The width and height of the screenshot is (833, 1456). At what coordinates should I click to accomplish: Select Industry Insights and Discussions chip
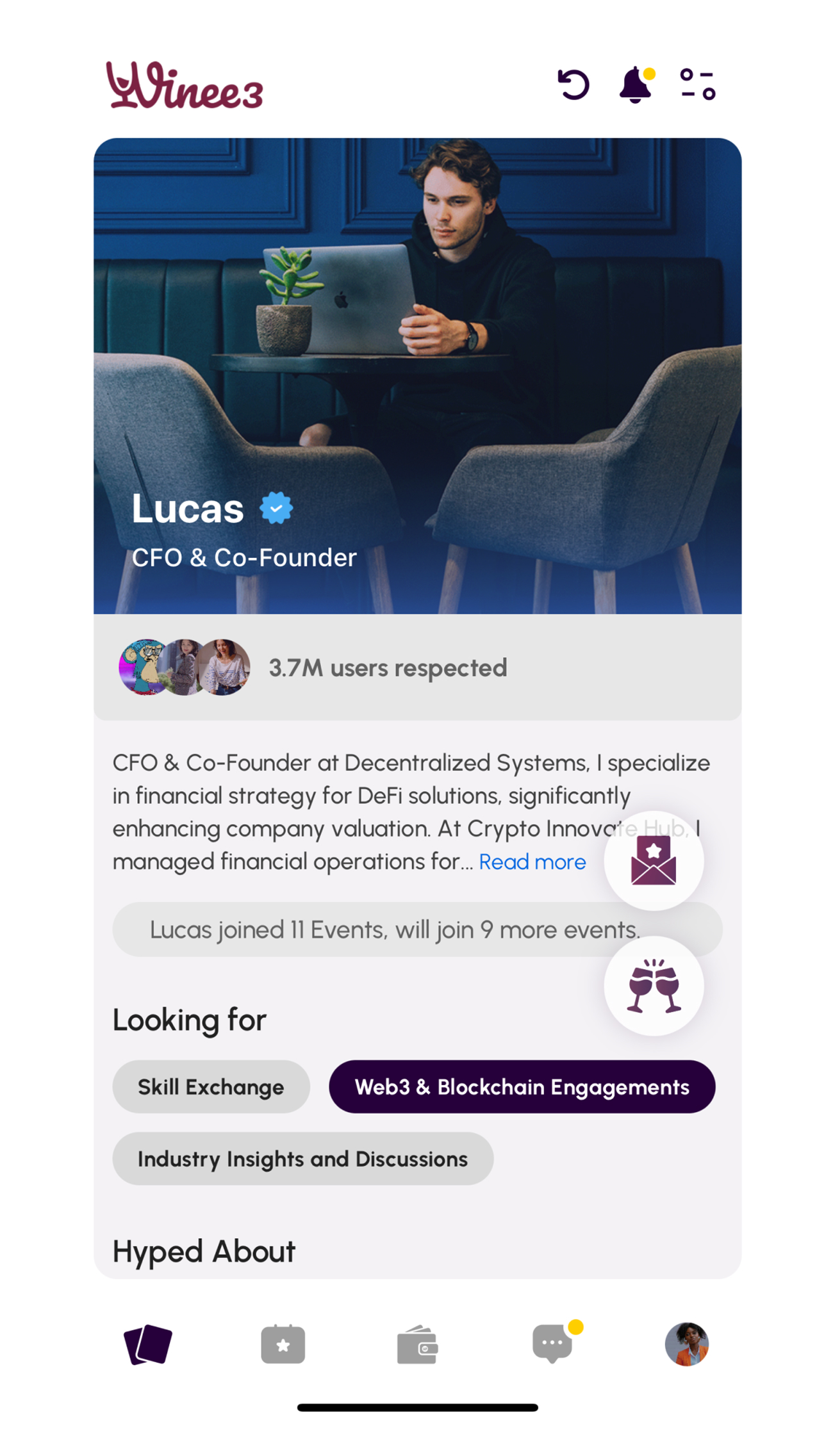pos(302,1159)
